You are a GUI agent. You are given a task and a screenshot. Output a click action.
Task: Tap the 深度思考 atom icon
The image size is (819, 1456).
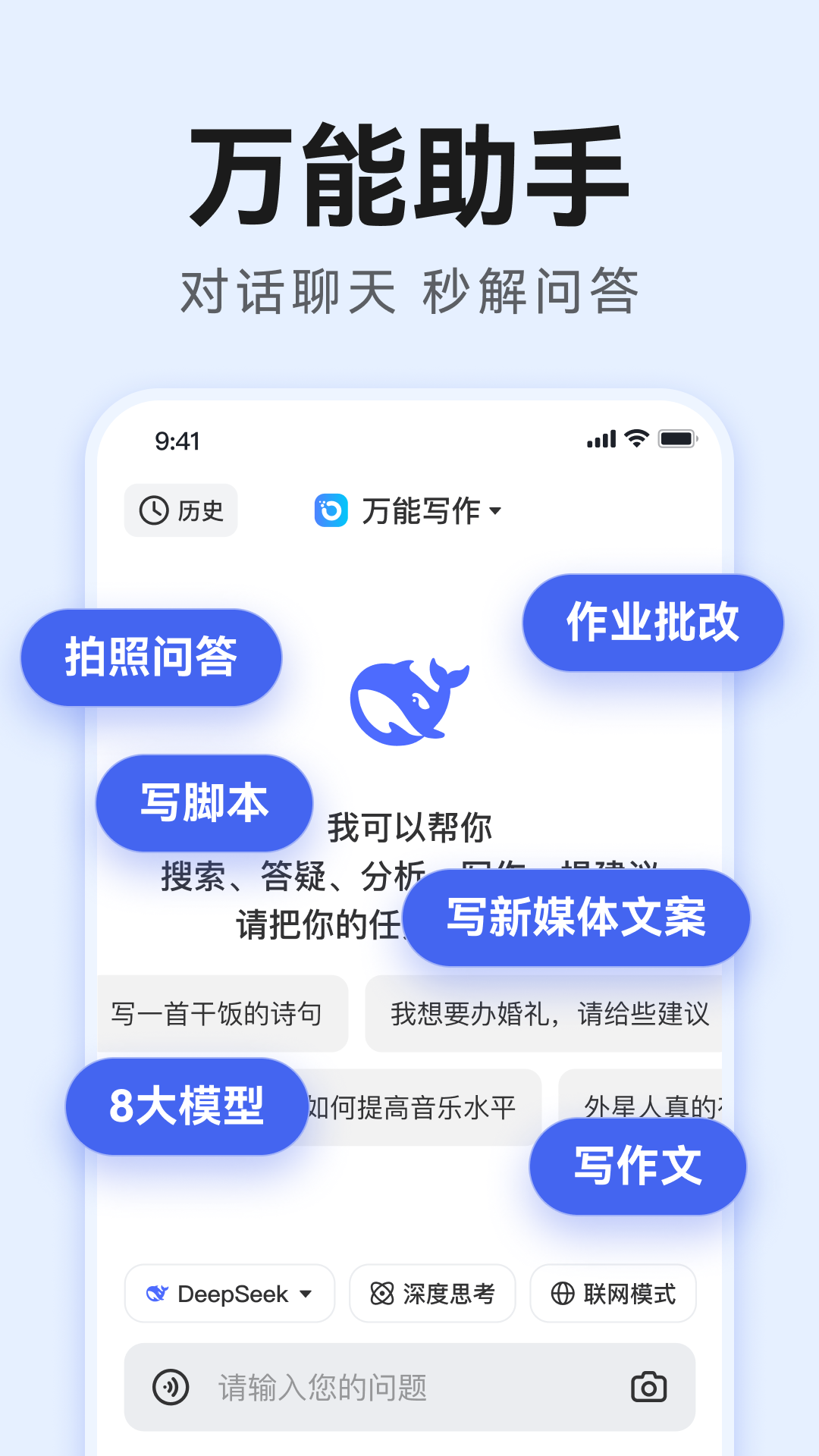[x=383, y=1294]
